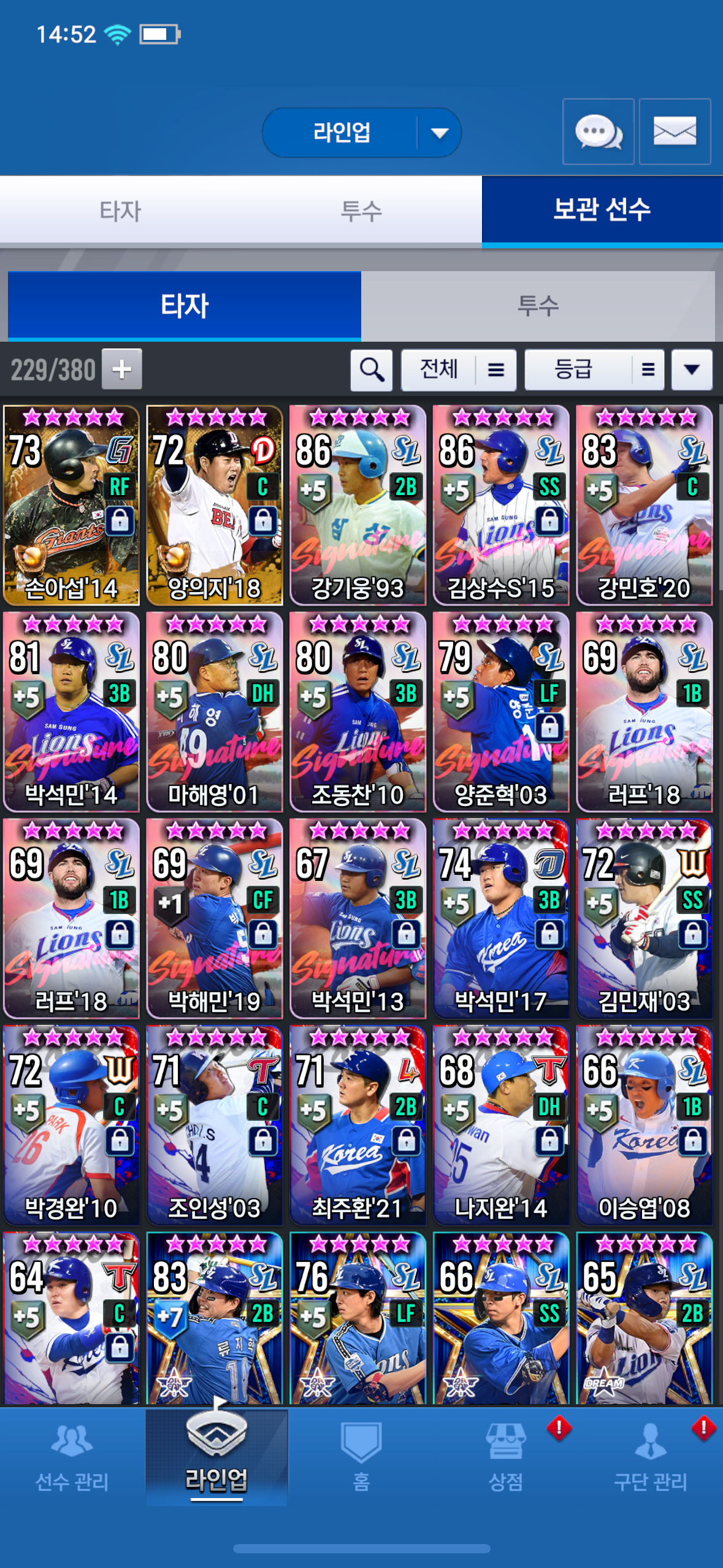Select the 강기웅'93 player card
This screenshot has height=1568, width=723.
click(358, 505)
